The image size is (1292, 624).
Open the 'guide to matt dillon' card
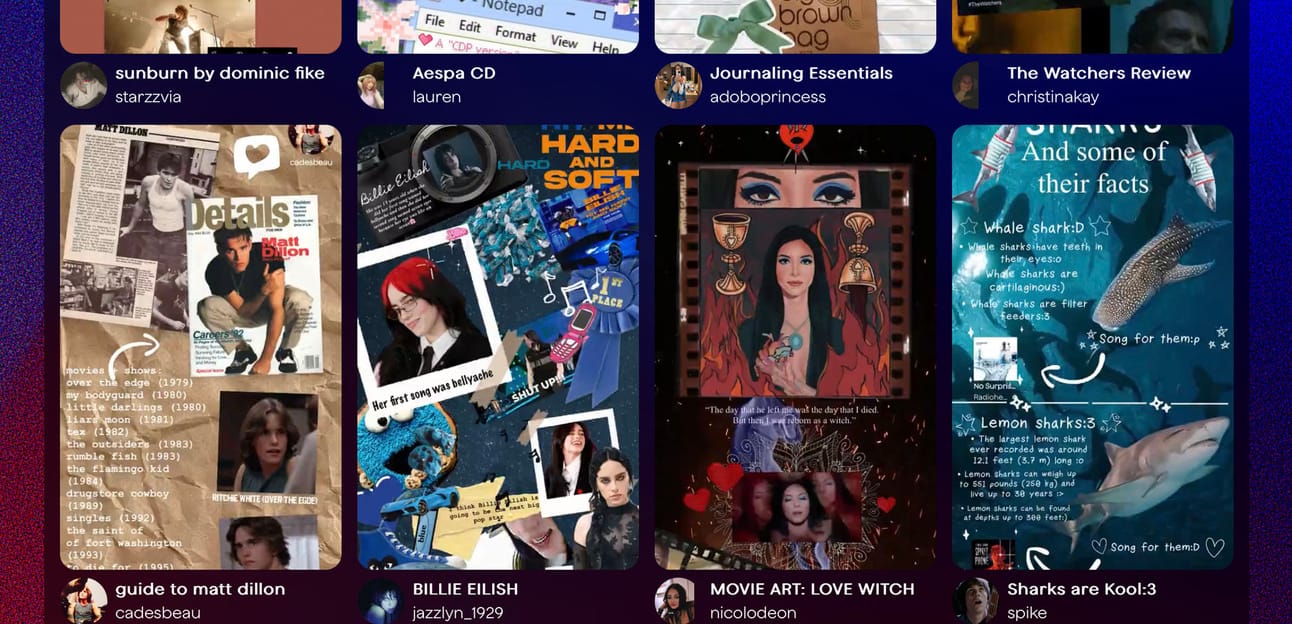(x=200, y=347)
